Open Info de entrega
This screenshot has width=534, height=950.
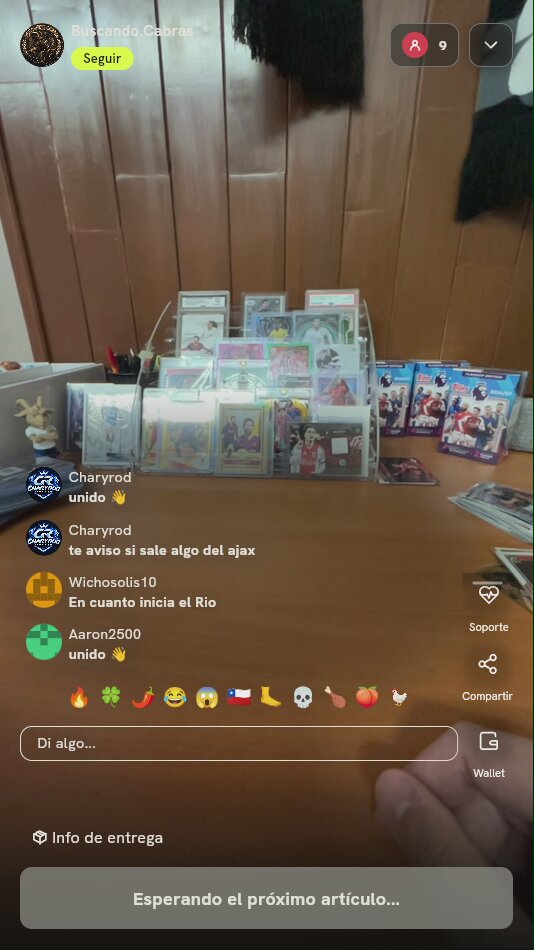98,838
